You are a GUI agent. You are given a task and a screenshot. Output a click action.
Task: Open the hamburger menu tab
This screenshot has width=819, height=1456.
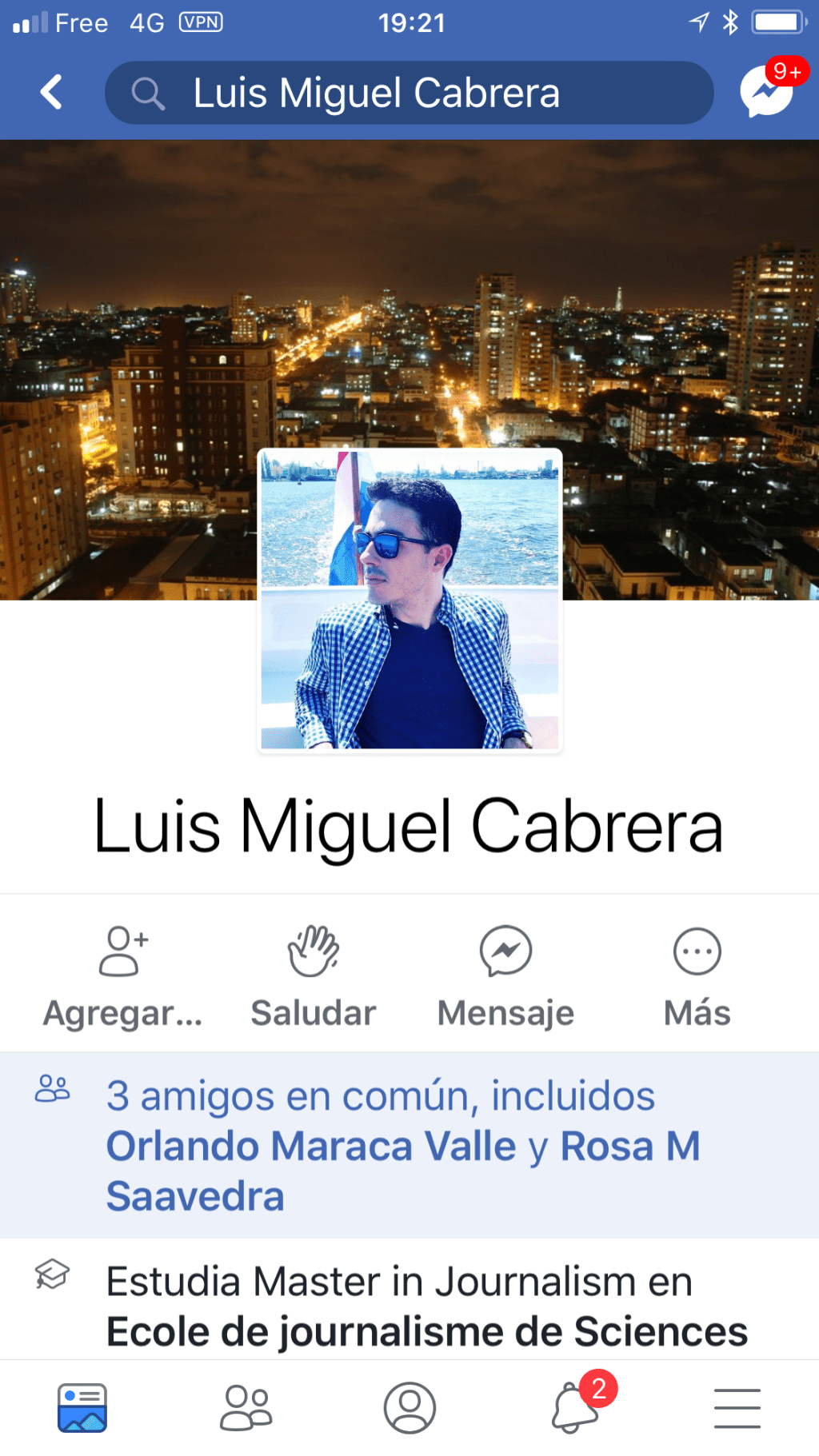737,1407
